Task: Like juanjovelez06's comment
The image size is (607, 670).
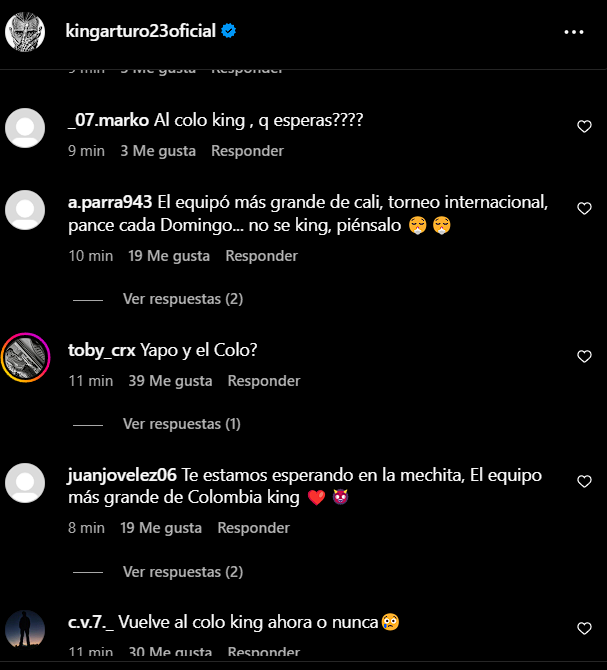Action: pyautogui.click(x=584, y=482)
